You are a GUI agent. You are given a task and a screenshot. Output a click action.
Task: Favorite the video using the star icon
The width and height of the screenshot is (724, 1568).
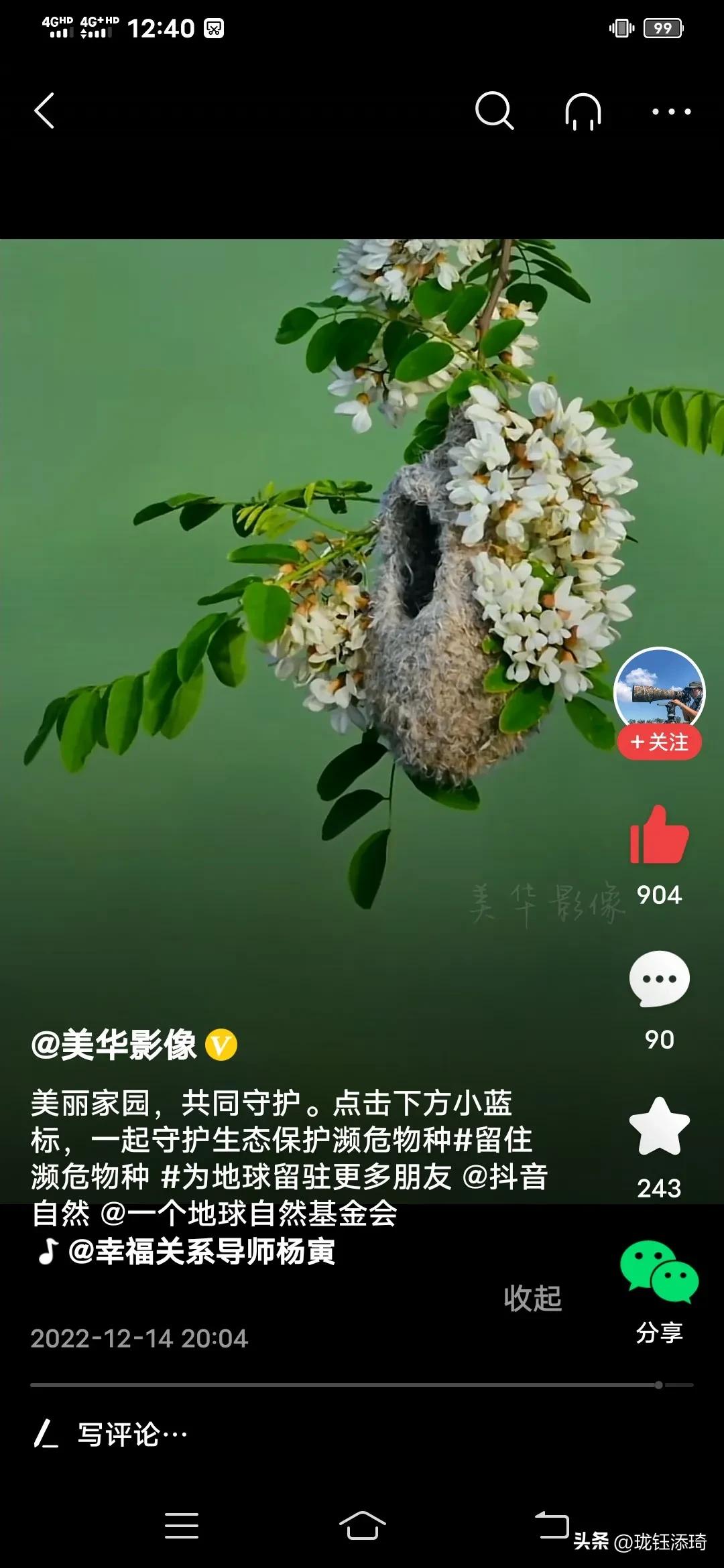click(x=660, y=1112)
